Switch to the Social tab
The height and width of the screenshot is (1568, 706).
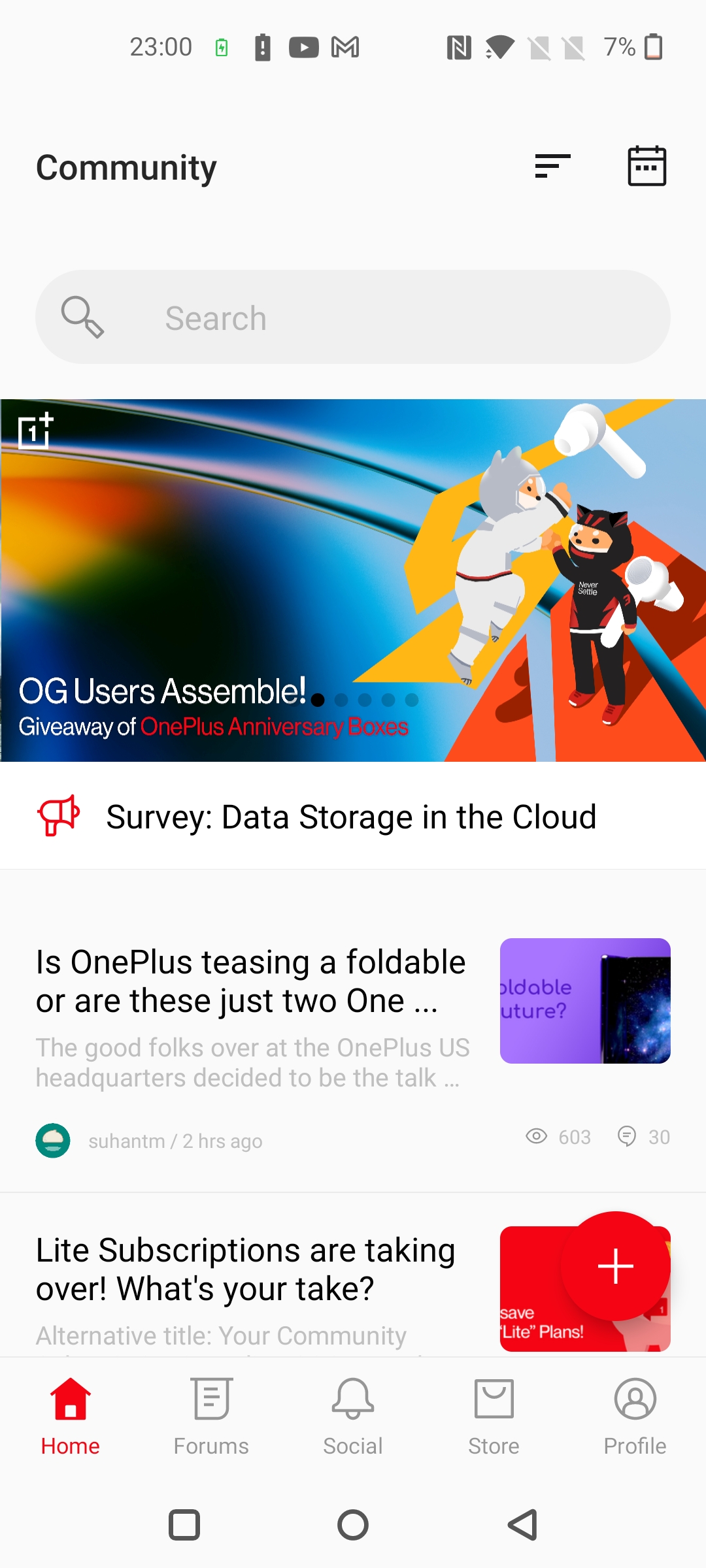pyautogui.click(x=353, y=1416)
